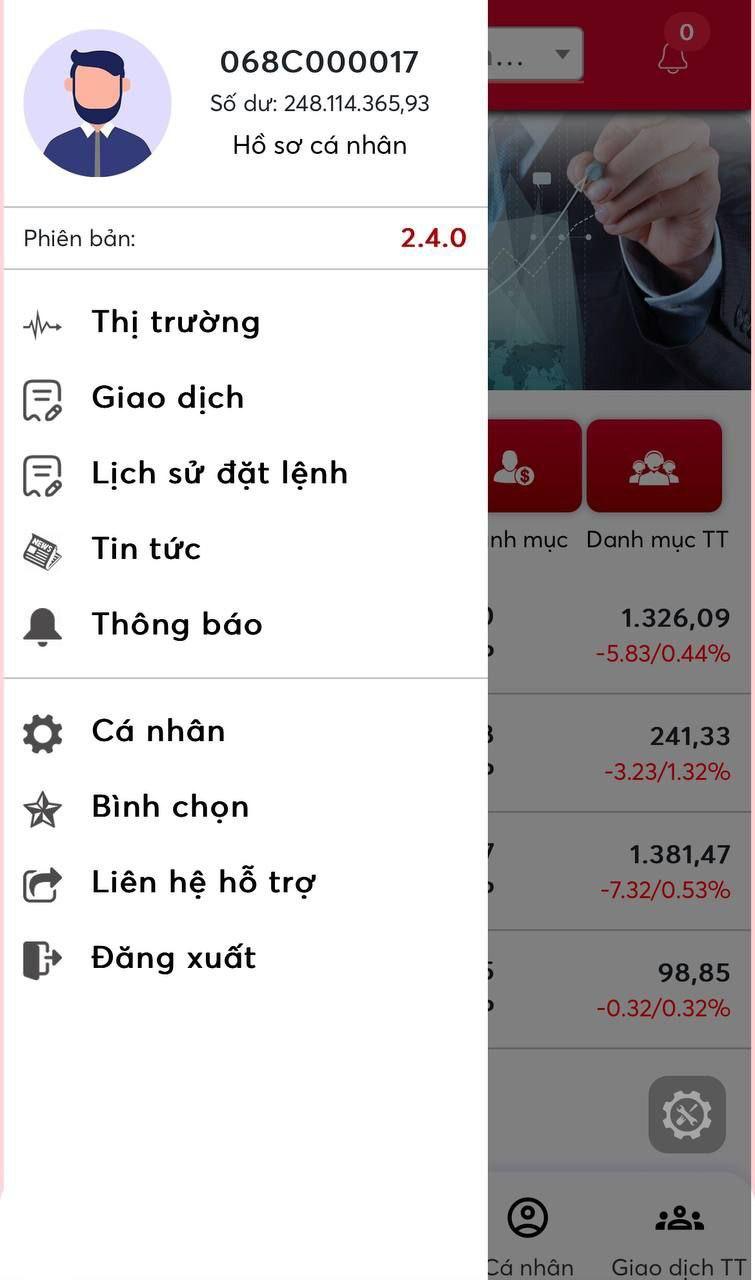Switch to the Danh mục TT tab

point(655,539)
